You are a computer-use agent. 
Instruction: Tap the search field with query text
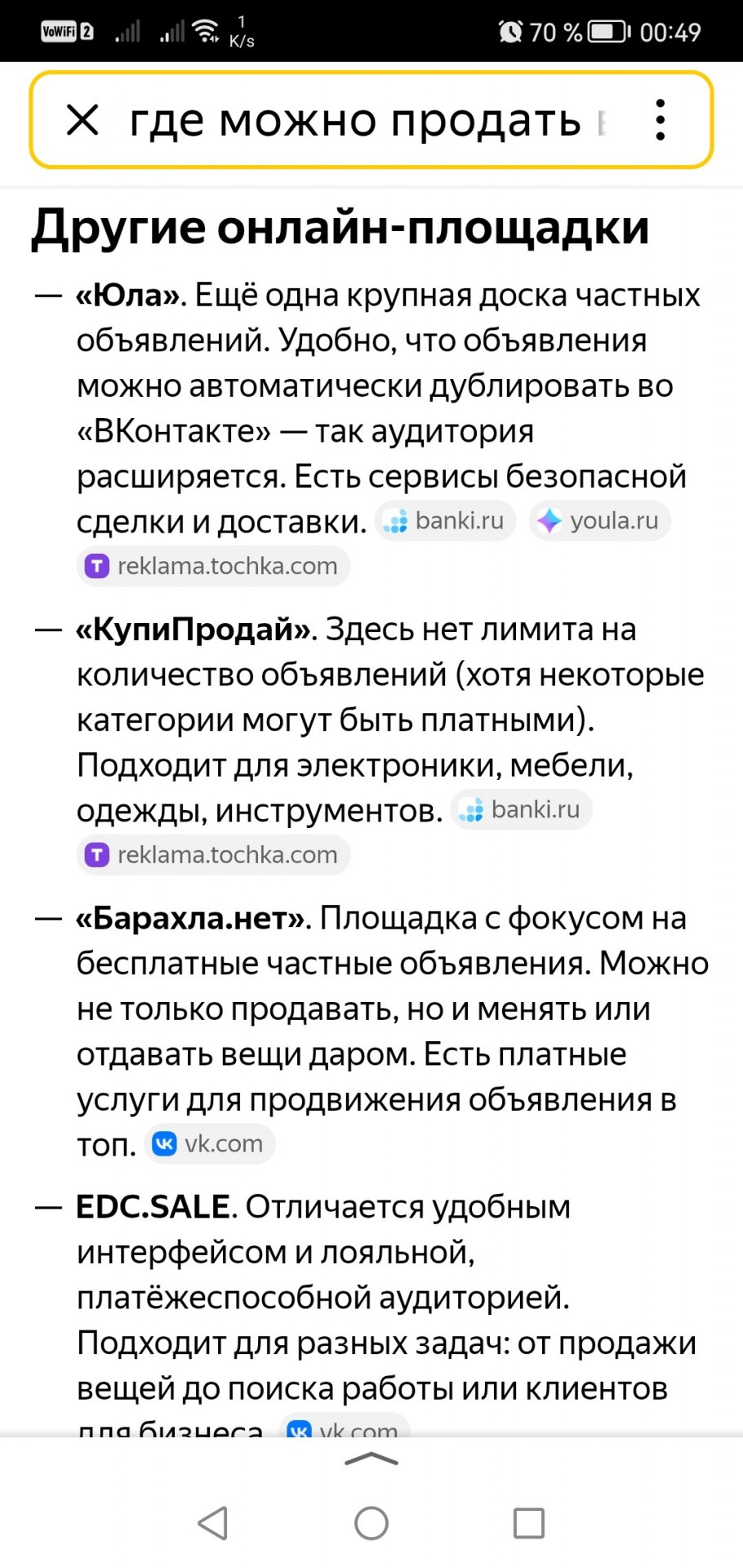pos(367,121)
